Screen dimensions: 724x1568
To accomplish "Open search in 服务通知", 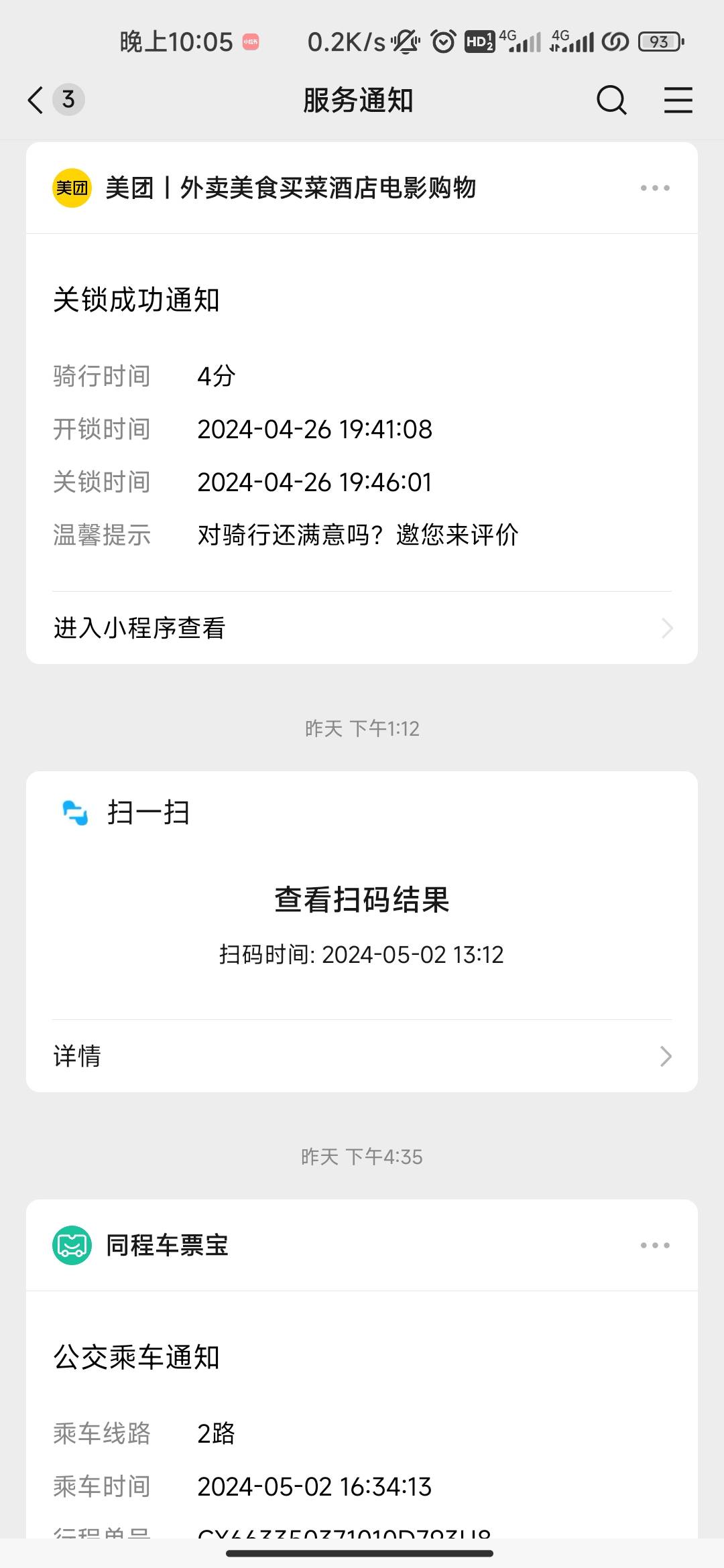I will (611, 101).
